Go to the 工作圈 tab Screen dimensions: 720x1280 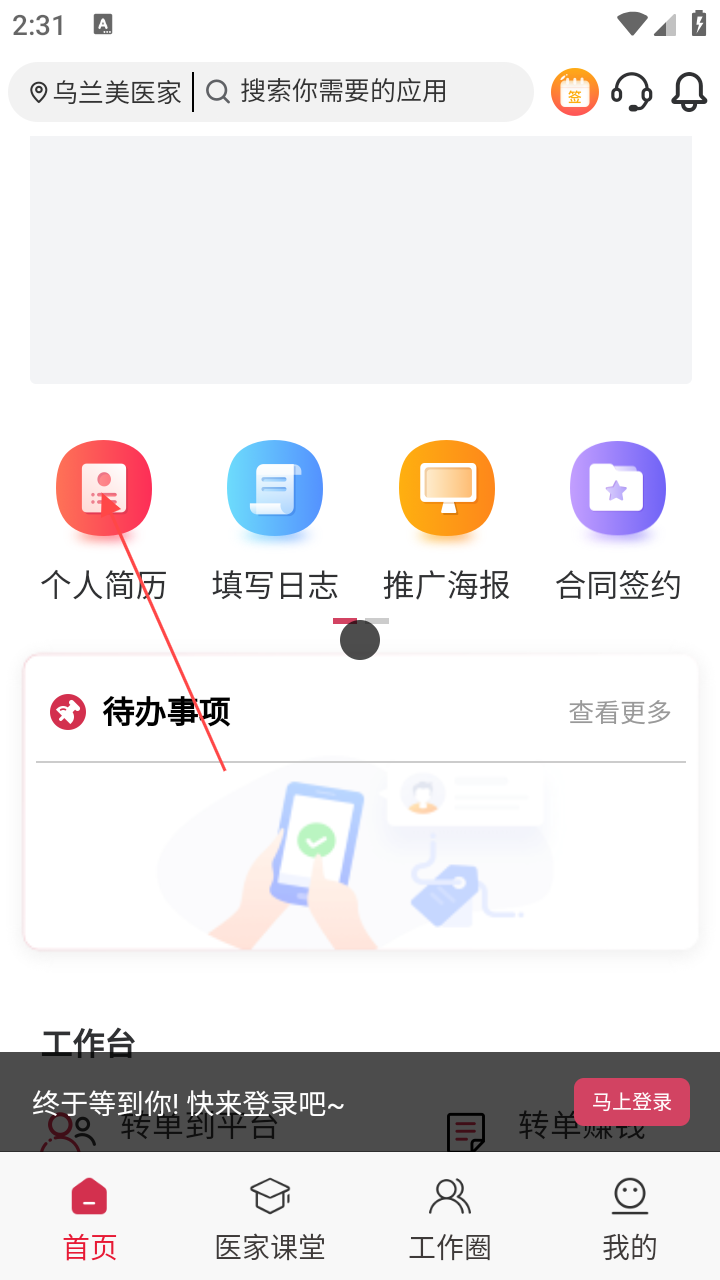click(x=450, y=1218)
